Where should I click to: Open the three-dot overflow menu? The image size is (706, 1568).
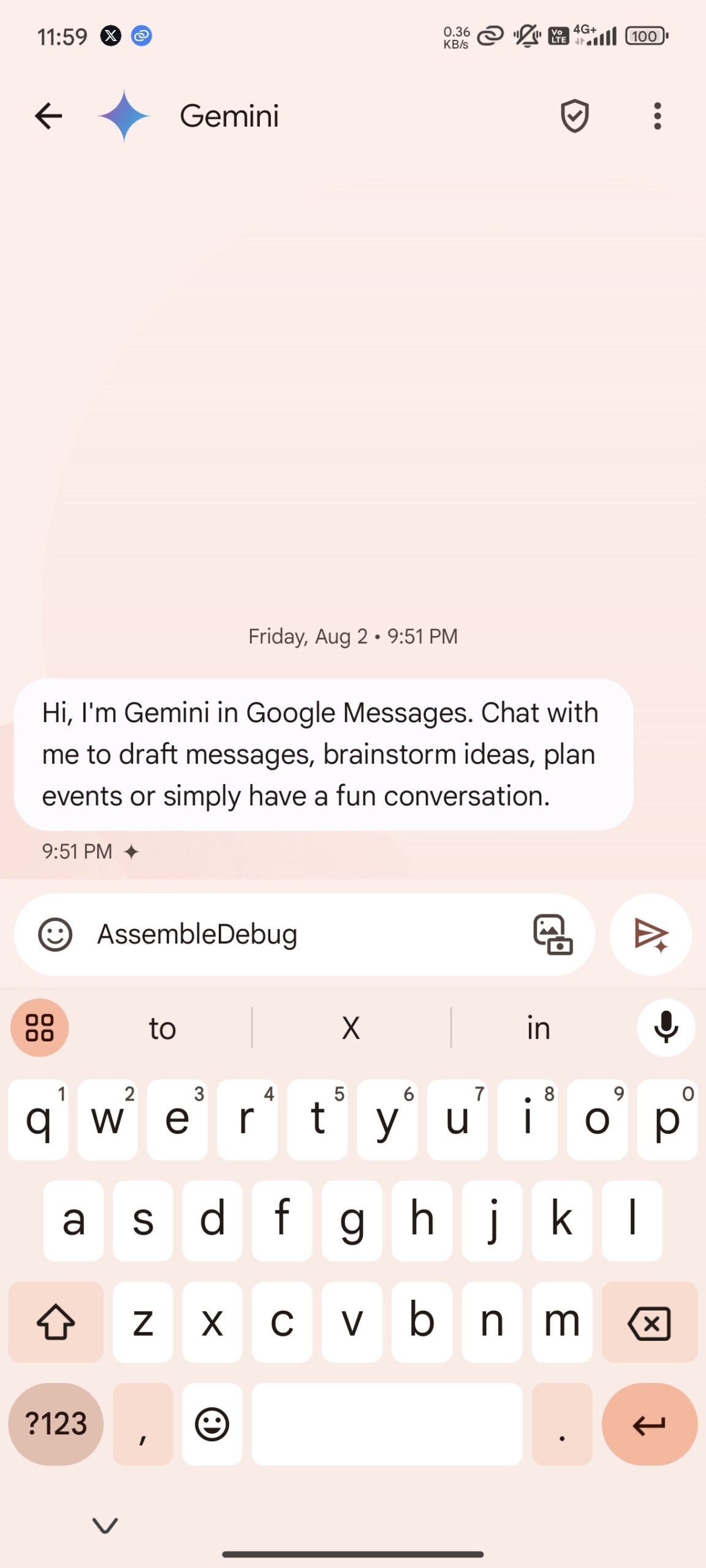click(x=657, y=116)
